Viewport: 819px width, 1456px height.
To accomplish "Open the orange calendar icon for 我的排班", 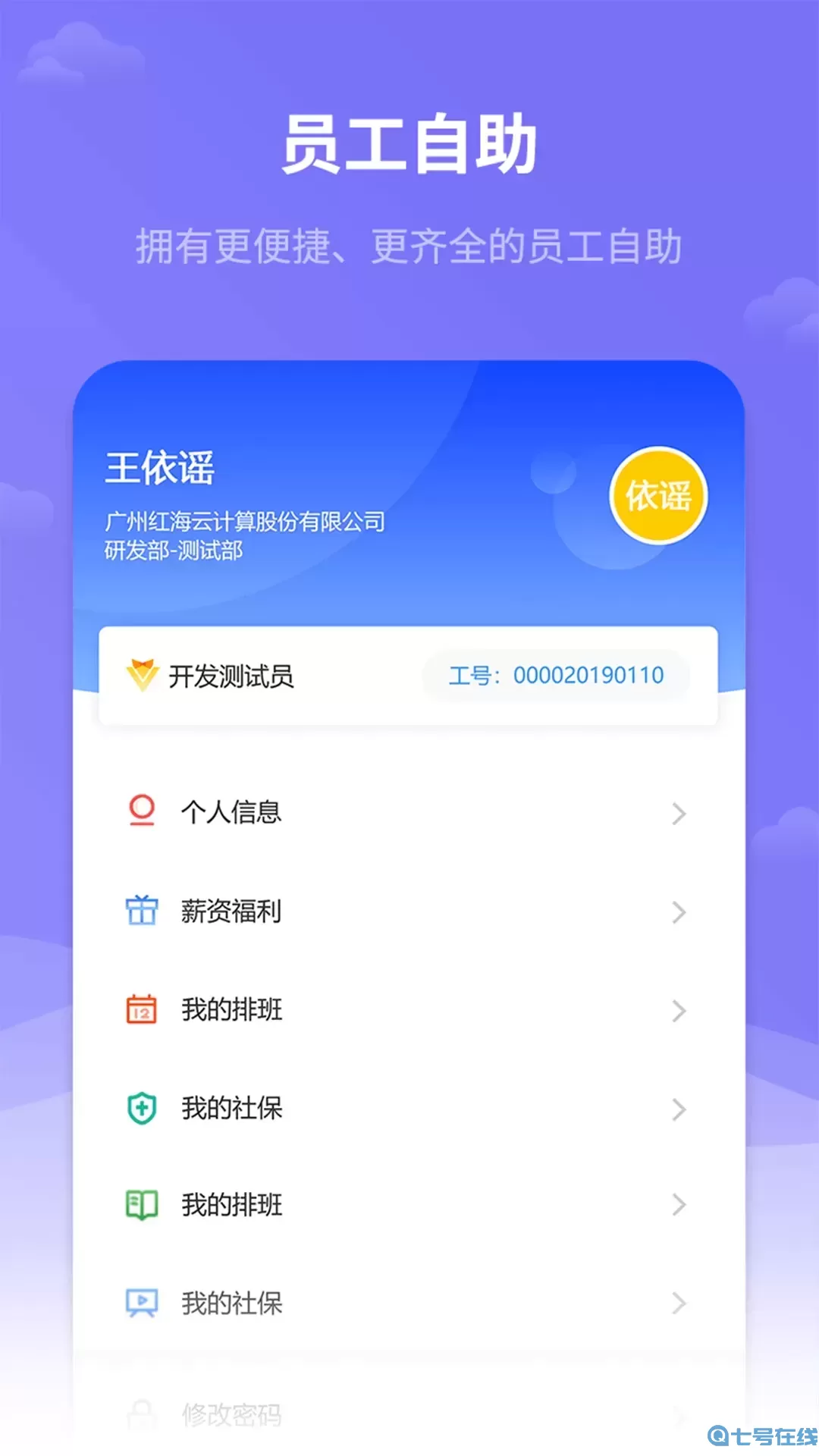I will [x=140, y=1009].
